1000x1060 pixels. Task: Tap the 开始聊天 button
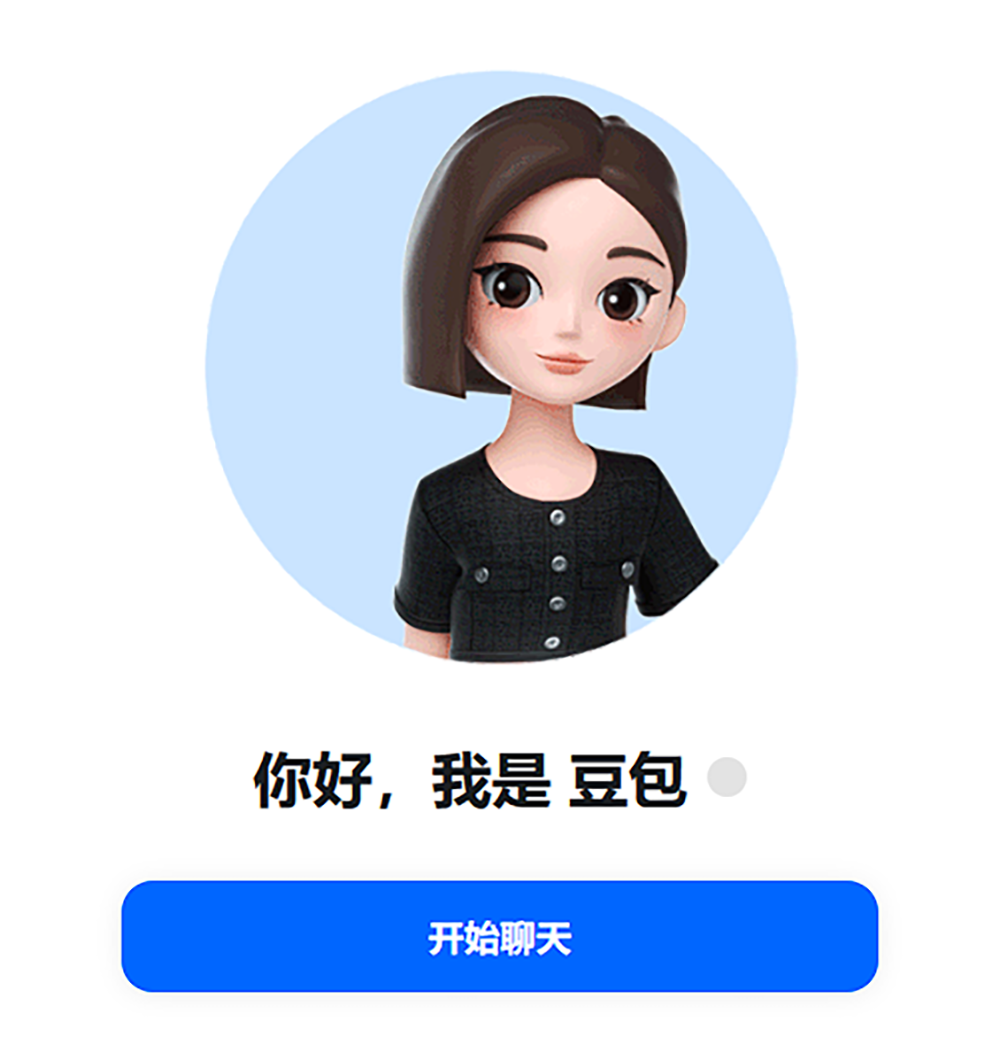pos(499,937)
